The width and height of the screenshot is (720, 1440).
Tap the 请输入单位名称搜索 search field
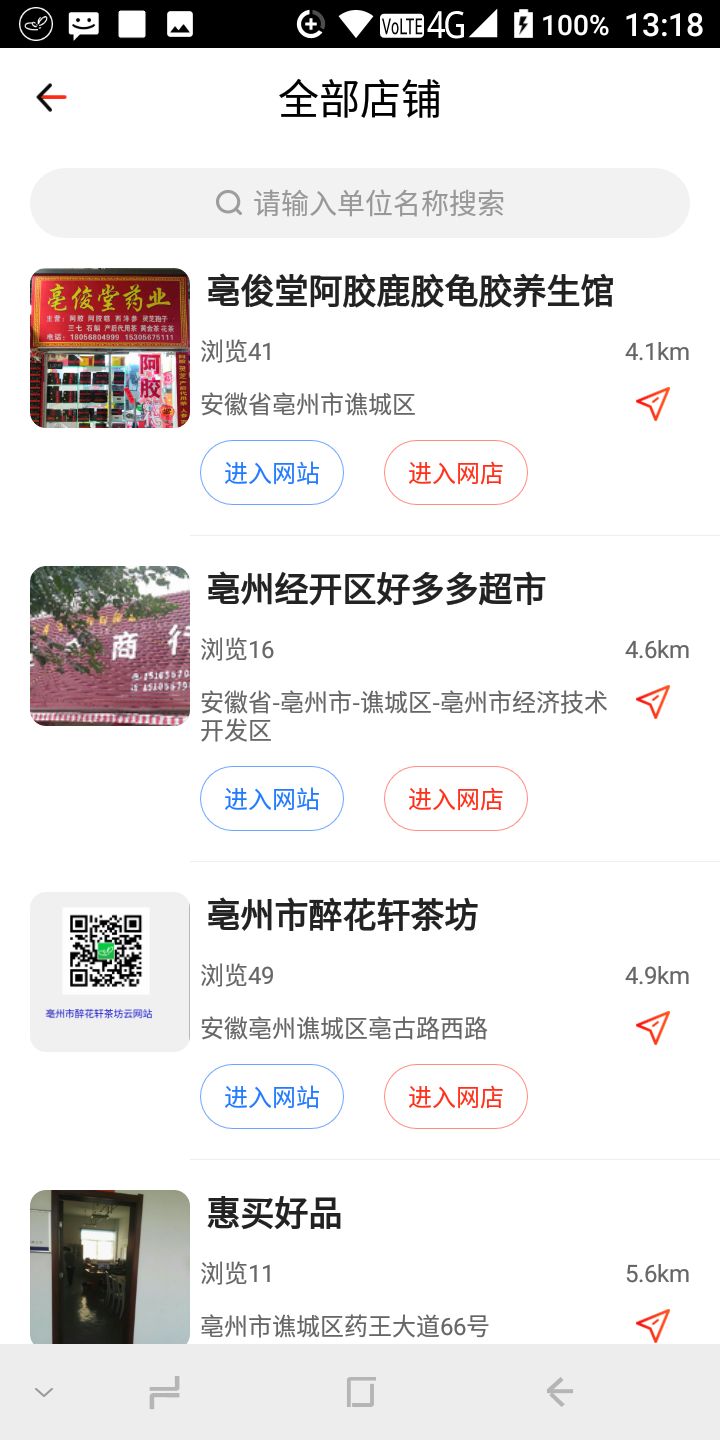pyautogui.click(x=360, y=203)
